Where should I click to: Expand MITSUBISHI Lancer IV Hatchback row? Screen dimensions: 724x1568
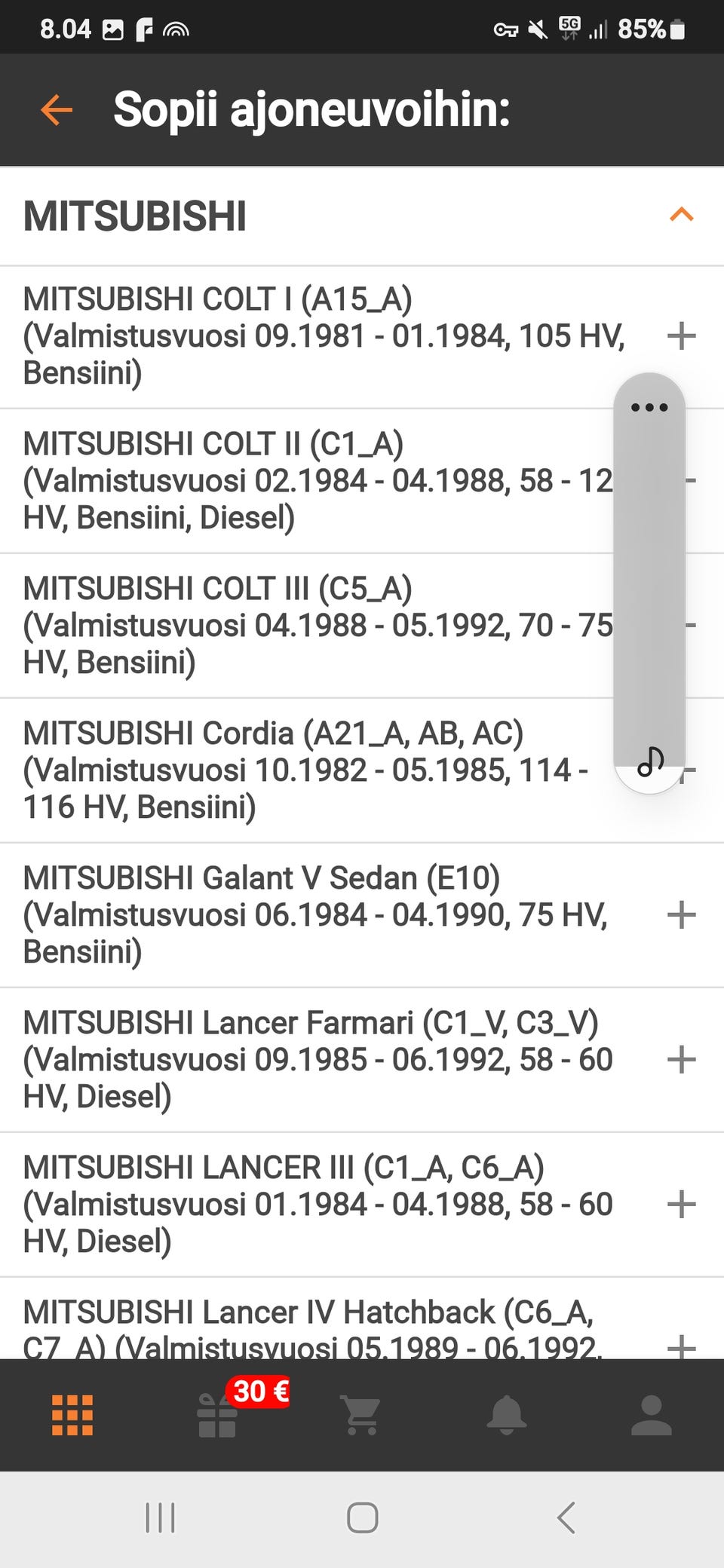(x=681, y=1345)
